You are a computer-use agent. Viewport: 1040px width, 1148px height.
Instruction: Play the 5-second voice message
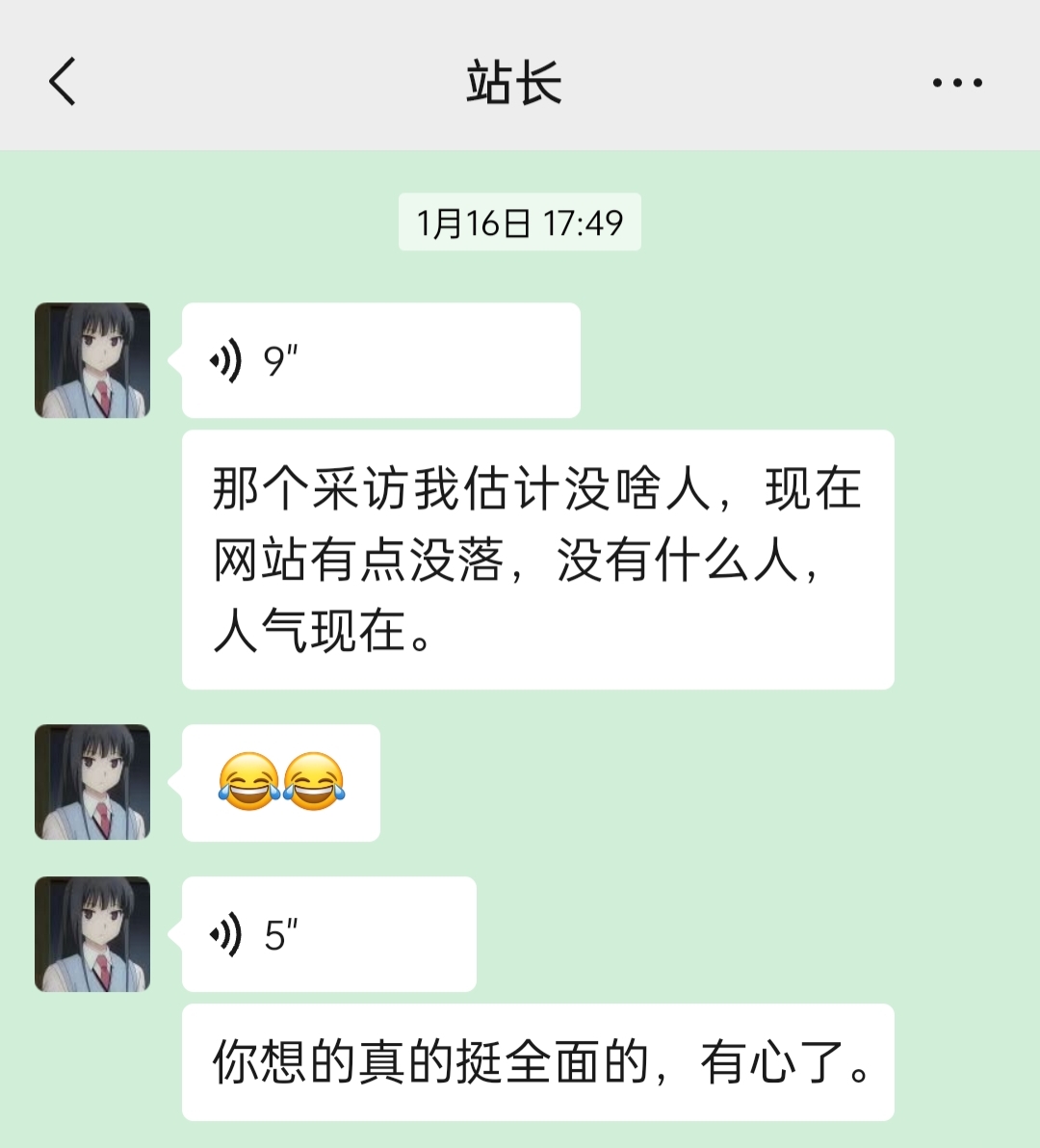click(328, 934)
